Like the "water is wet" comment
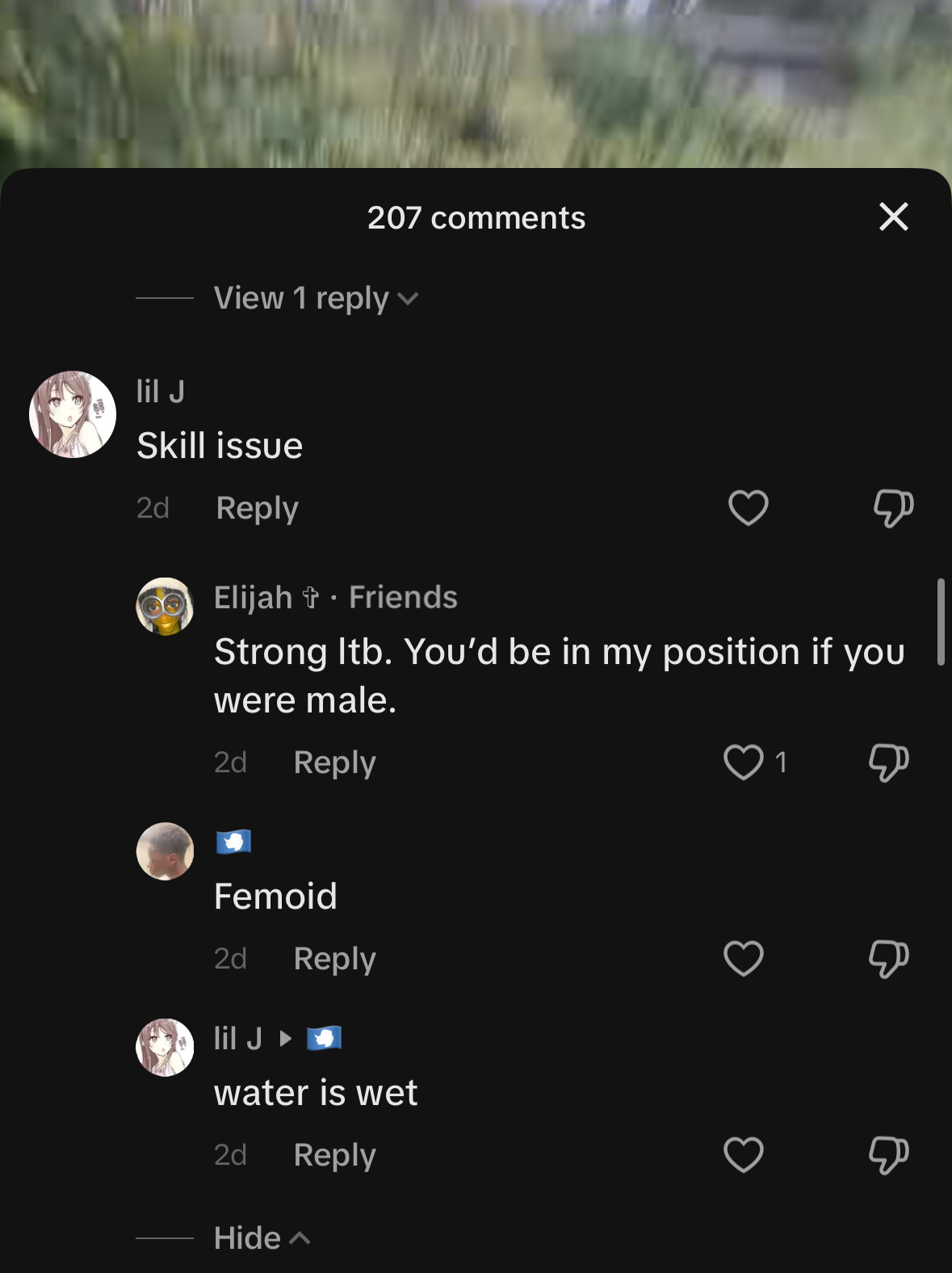The image size is (952, 1273). tap(743, 1155)
